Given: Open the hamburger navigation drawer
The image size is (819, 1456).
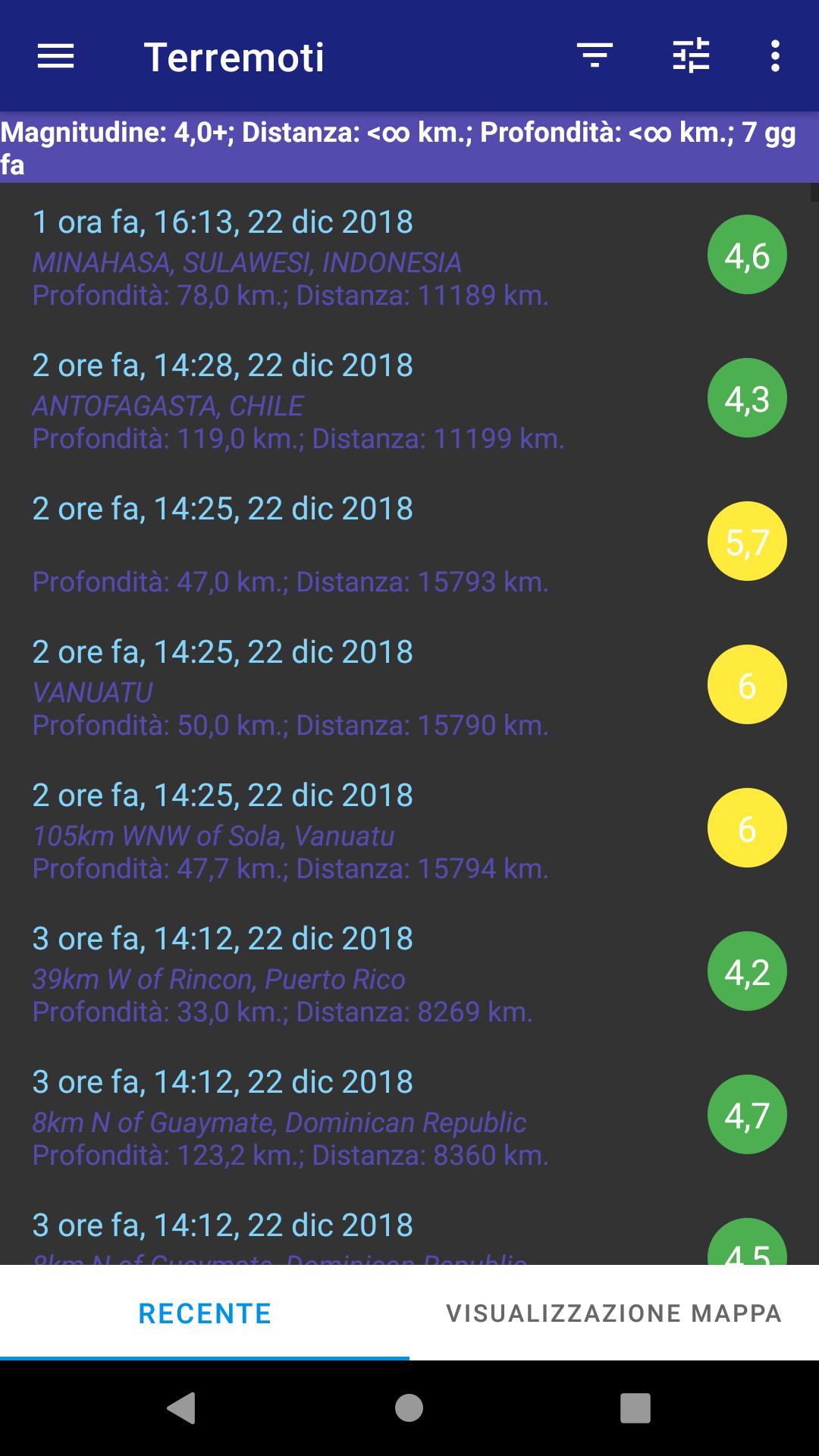Looking at the screenshot, I should (x=55, y=56).
